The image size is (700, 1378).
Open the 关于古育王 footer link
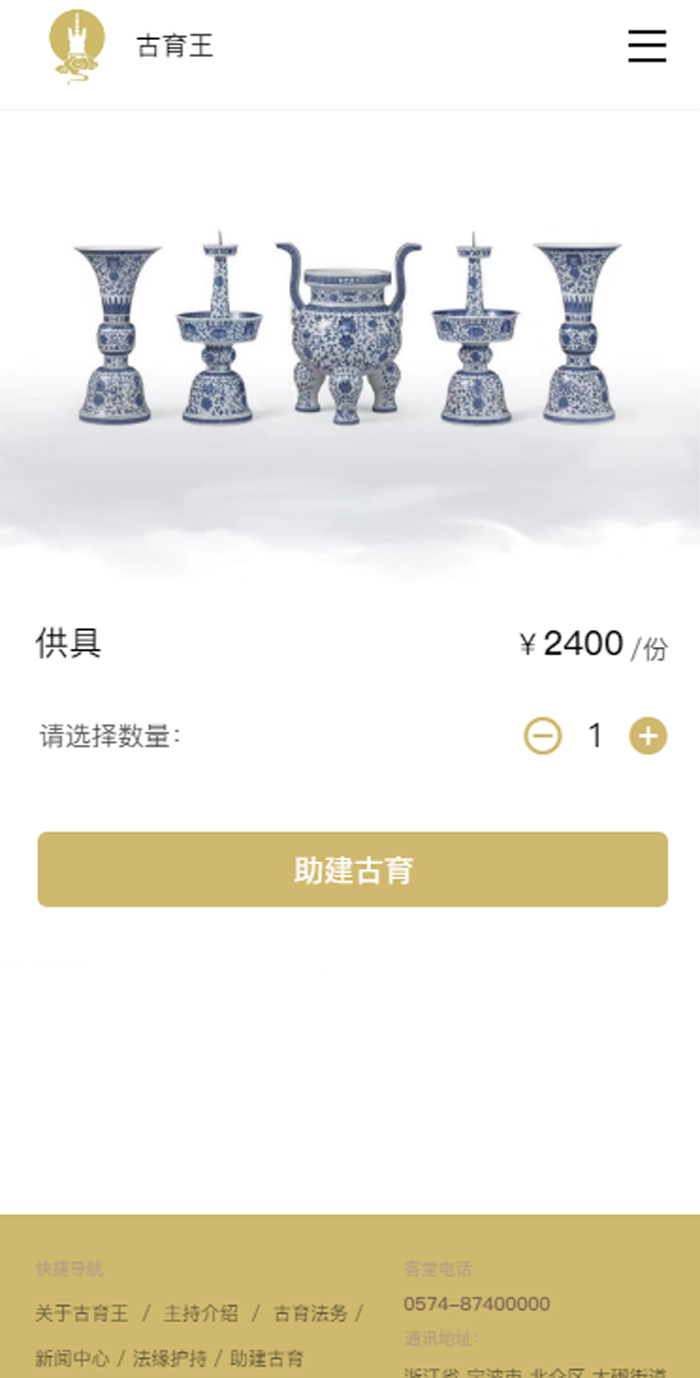tap(82, 1313)
